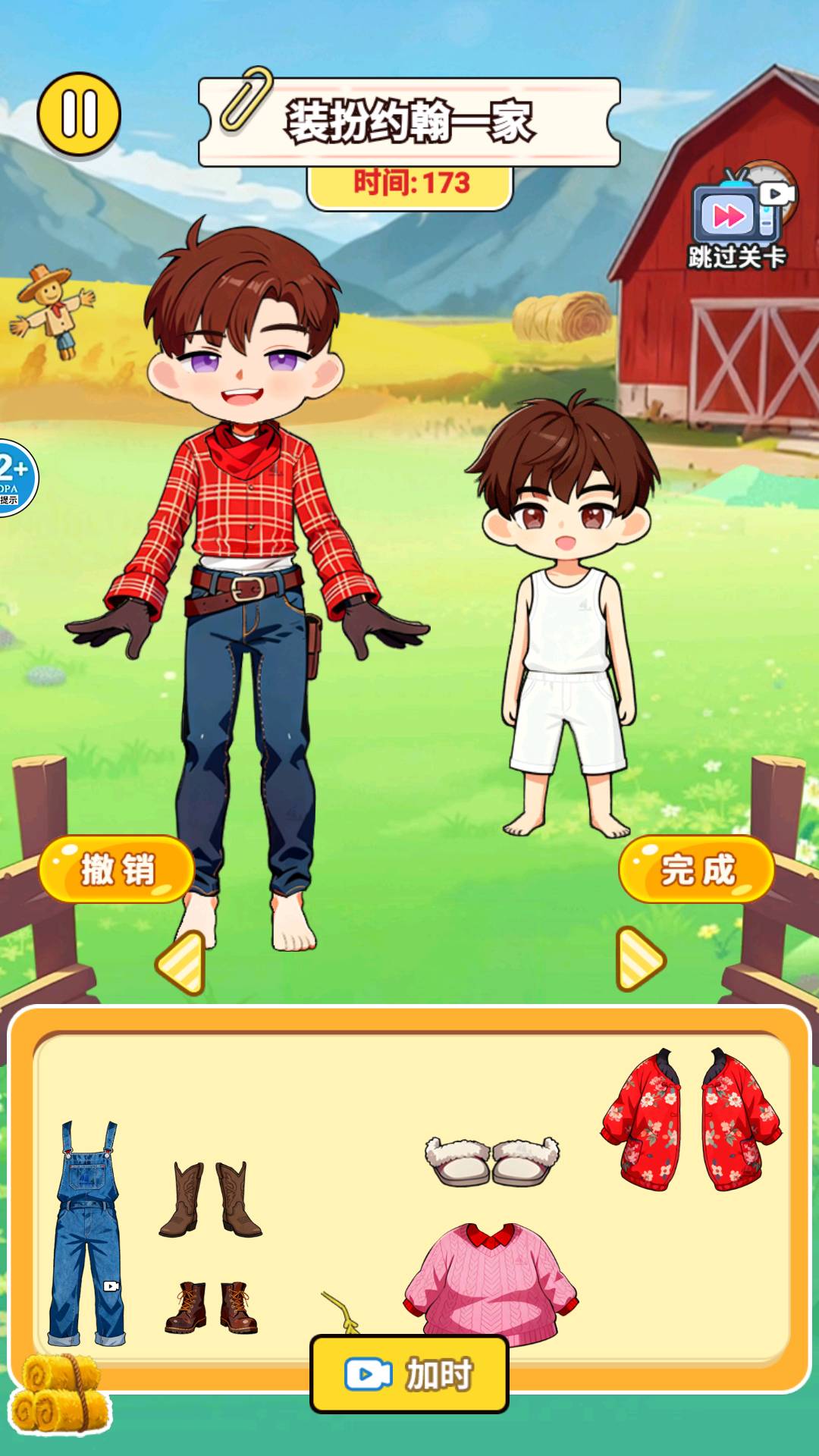Open the blue hint badge
Screen dimensions: 819x1456
(x=14, y=478)
